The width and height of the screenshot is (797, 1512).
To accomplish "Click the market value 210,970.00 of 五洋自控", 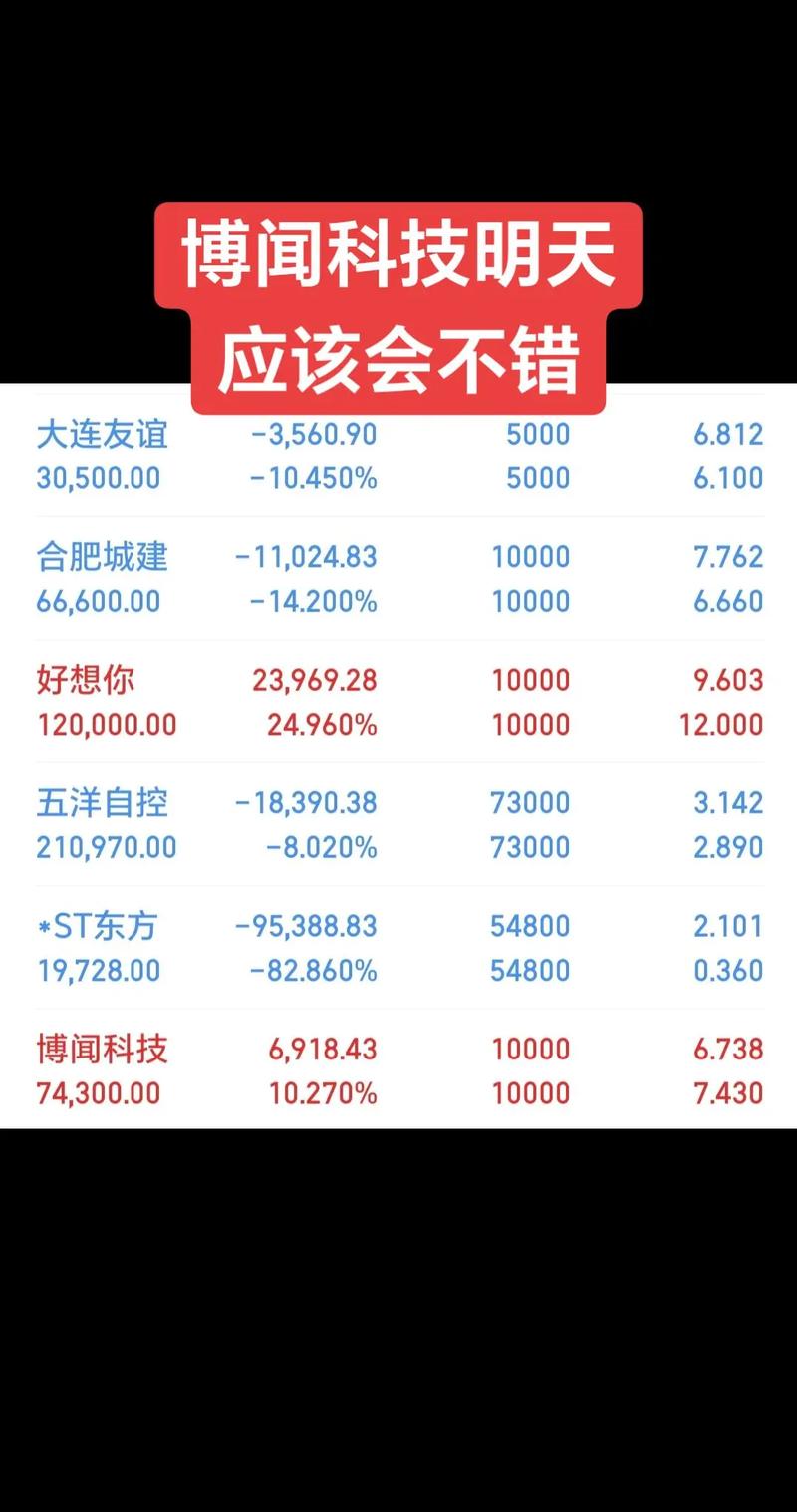I will 107,846.
